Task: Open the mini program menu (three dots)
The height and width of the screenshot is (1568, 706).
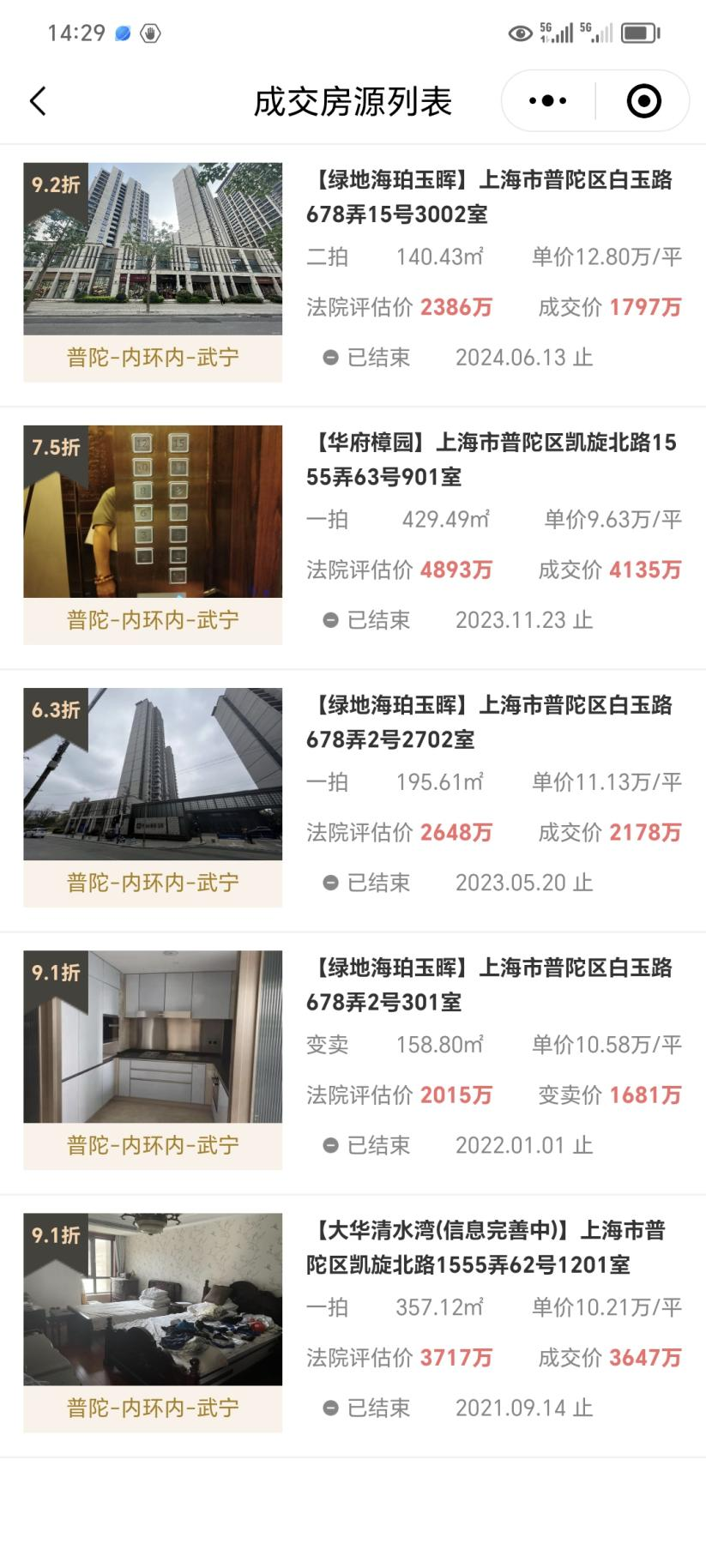Action: pyautogui.click(x=546, y=100)
